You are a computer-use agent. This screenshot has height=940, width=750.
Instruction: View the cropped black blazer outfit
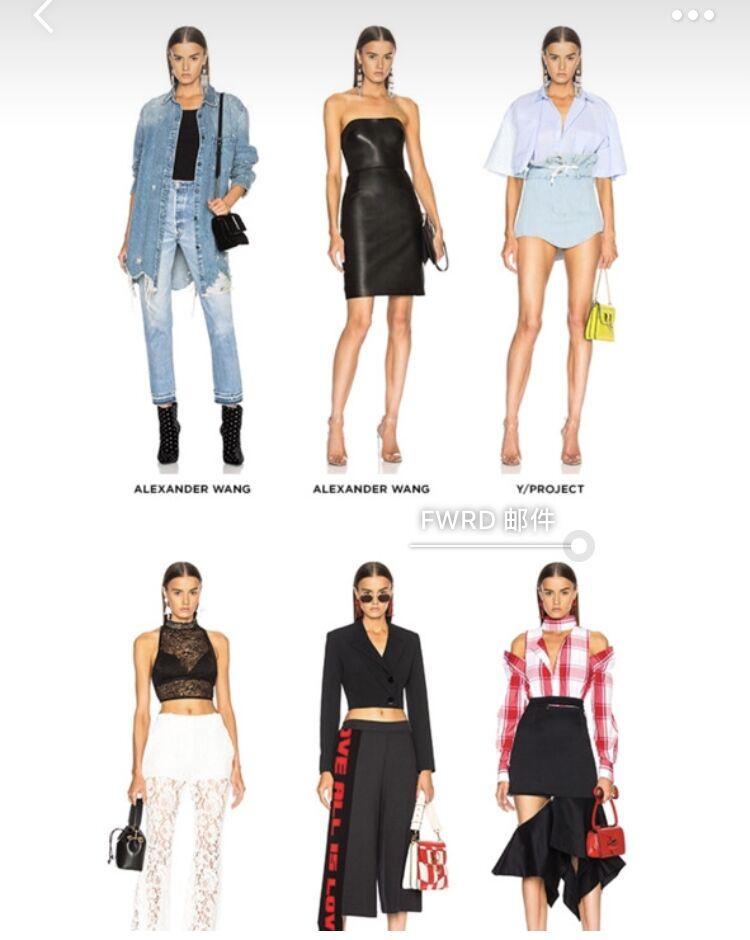coord(375,750)
